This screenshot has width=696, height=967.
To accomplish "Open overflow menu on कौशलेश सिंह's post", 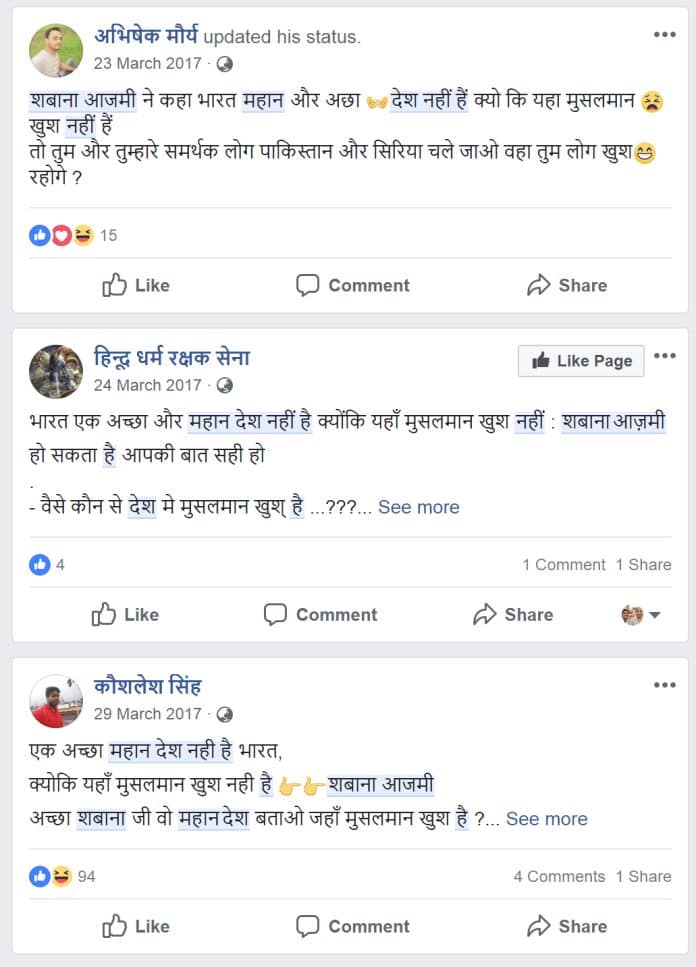I will pyautogui.click(x=665, y=685).
